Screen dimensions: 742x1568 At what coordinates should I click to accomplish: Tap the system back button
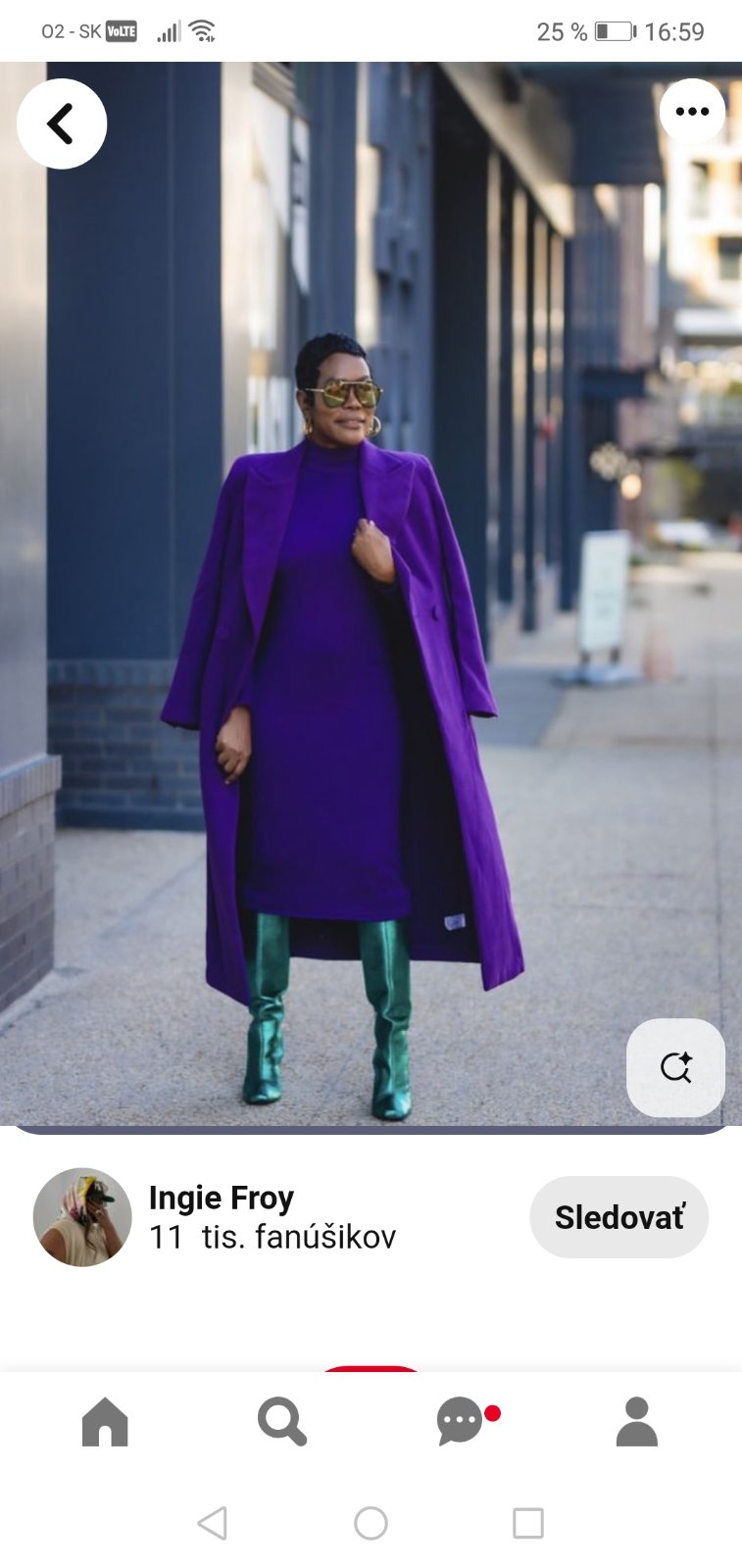pyautogui.click(x=213, y=1523)
